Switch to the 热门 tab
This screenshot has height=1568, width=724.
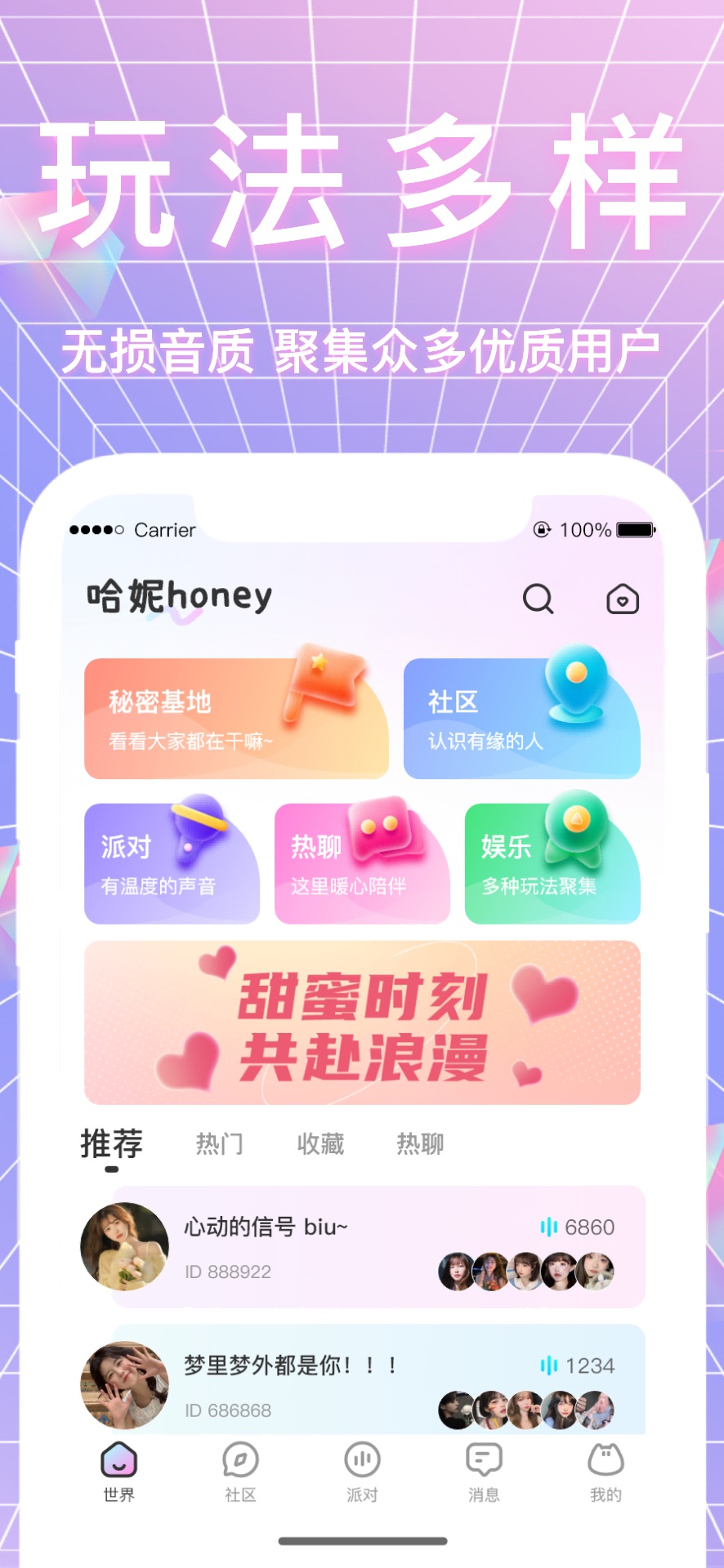pyautogui.click(x=218, y=1145)
